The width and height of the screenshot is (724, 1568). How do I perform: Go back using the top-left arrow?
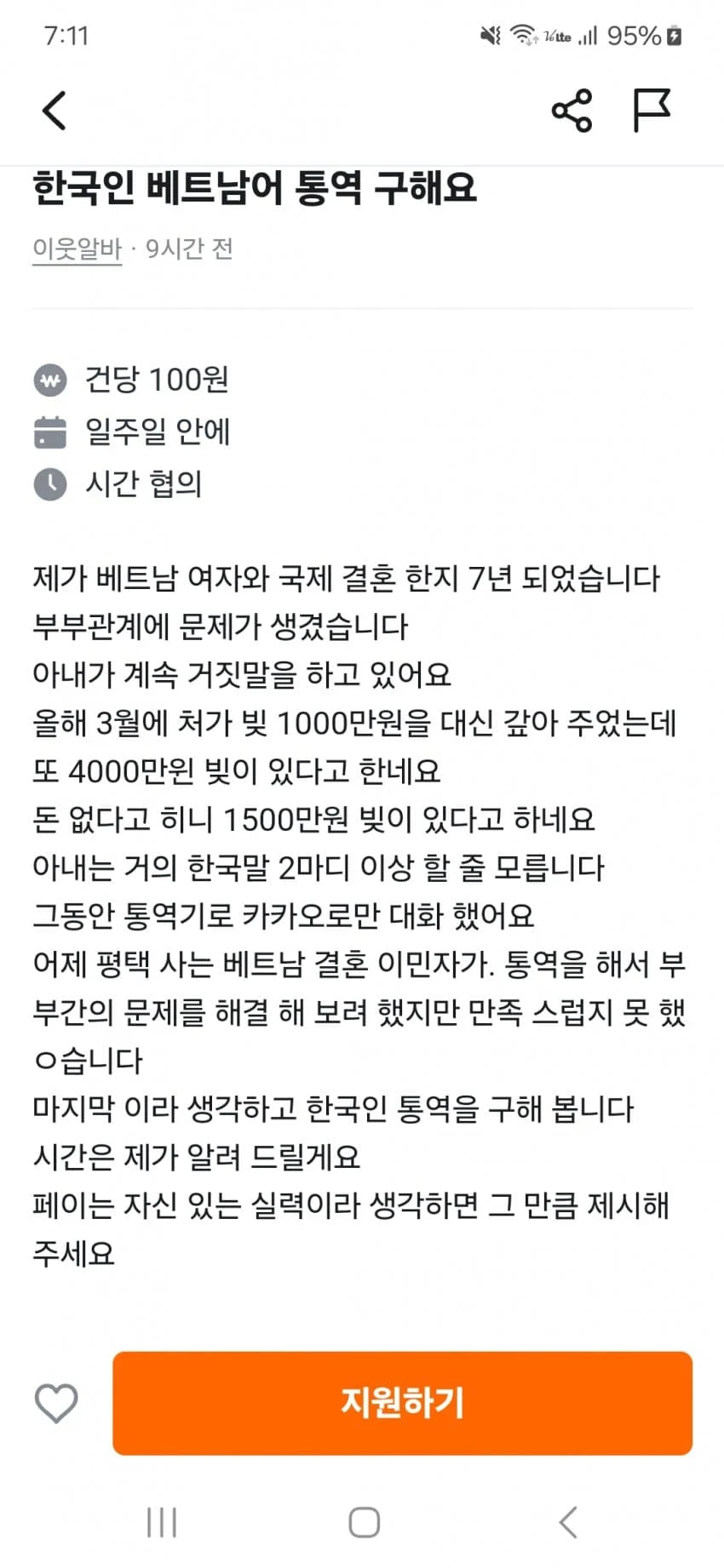click(x=55, y=111)
